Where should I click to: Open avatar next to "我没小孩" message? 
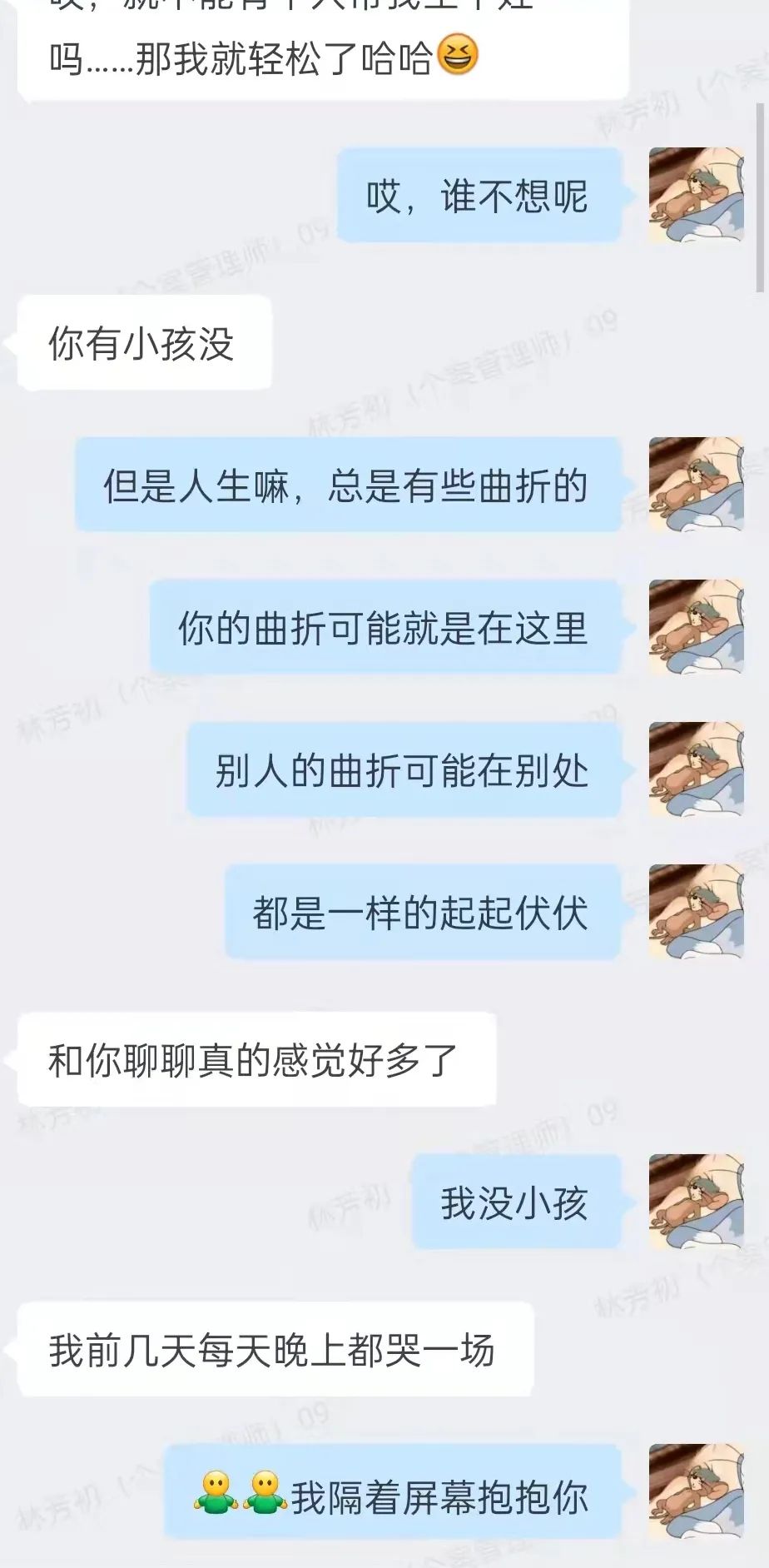[696, 1202]
